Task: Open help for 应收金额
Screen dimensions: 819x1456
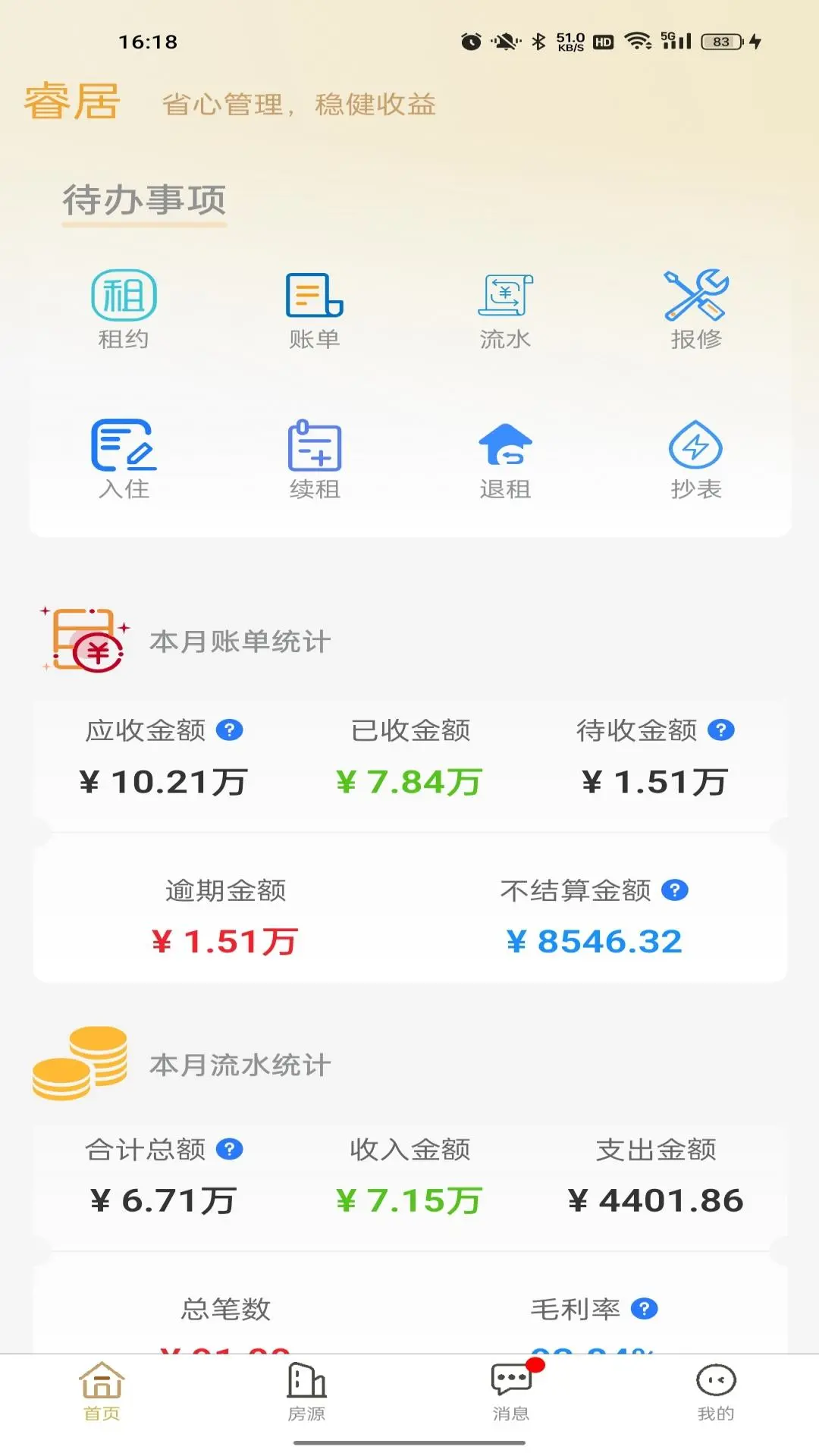Action: coord(230,730)
